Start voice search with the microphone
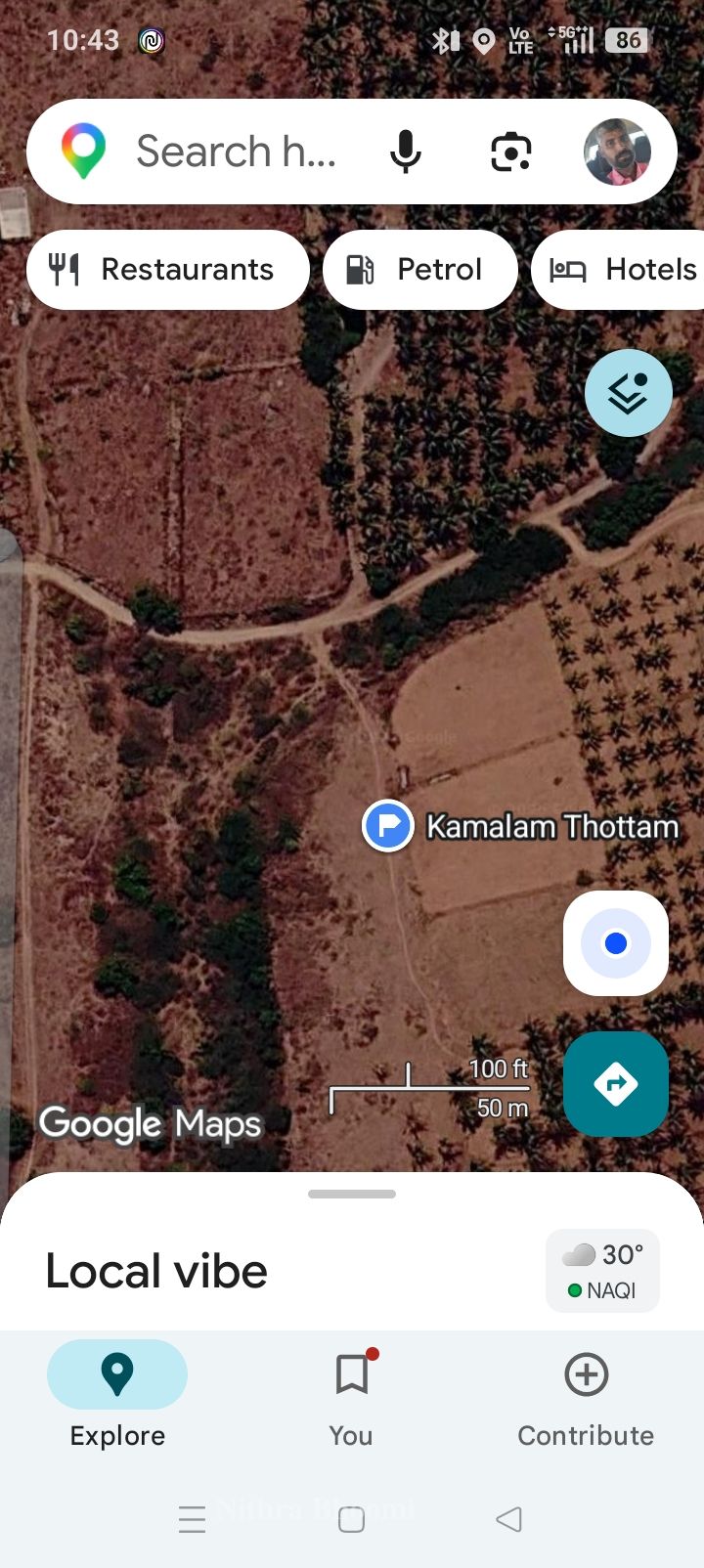Viewport: 704px width, 1568px height. pos(405,152)
